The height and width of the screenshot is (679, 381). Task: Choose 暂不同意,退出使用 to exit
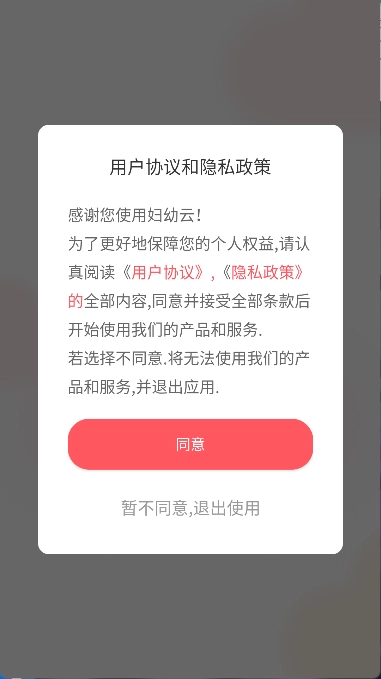[x=190, y=508]
